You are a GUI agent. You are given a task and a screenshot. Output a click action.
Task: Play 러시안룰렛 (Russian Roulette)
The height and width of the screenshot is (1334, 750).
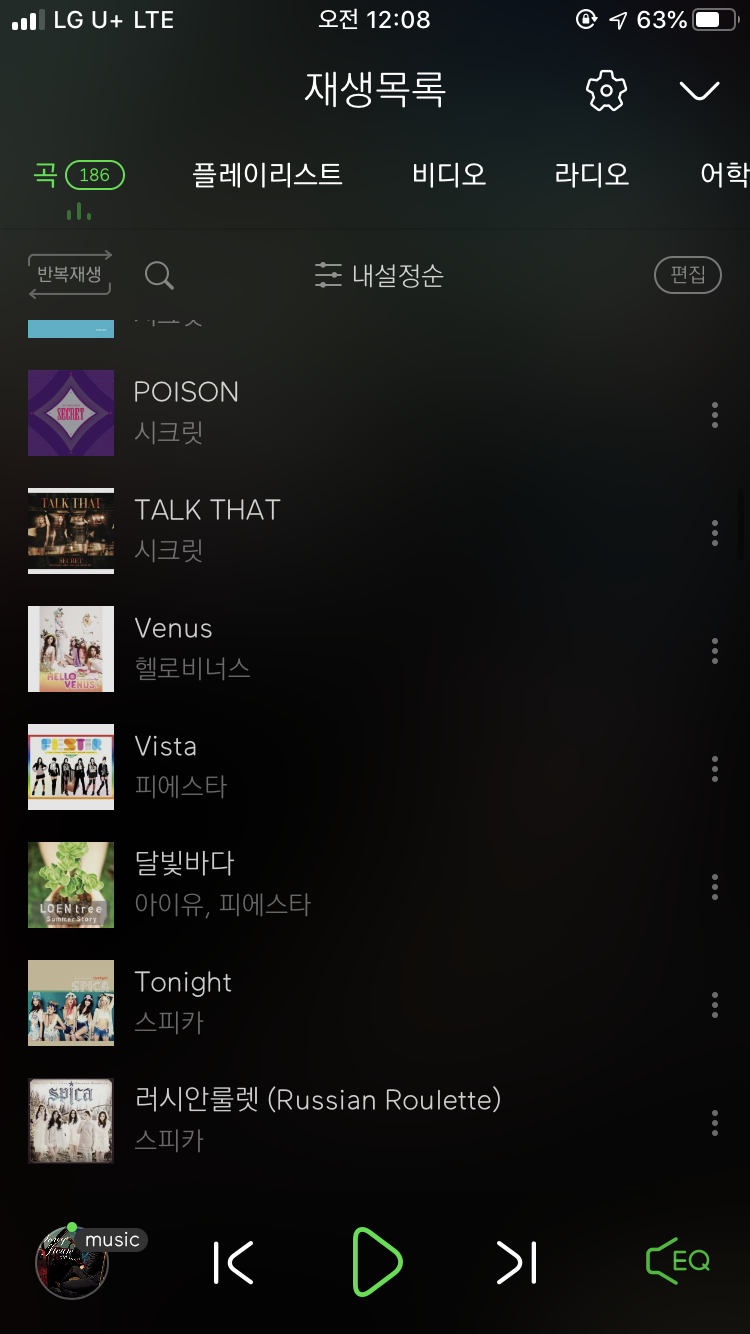317,1119
